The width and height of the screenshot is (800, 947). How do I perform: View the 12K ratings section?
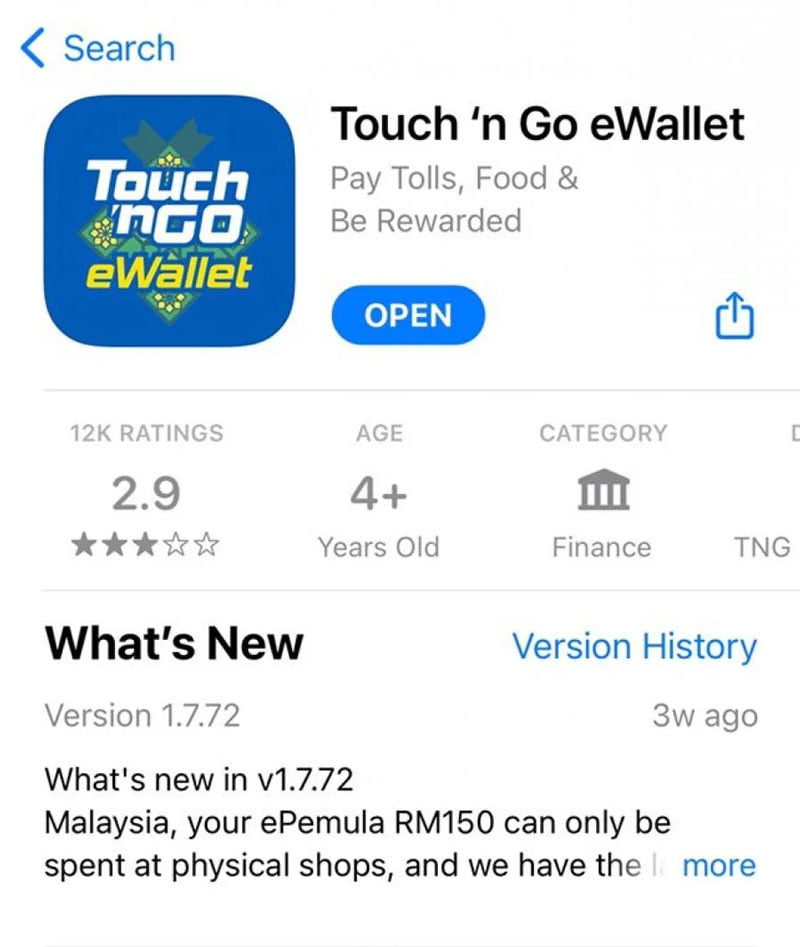tap(146, 492)
